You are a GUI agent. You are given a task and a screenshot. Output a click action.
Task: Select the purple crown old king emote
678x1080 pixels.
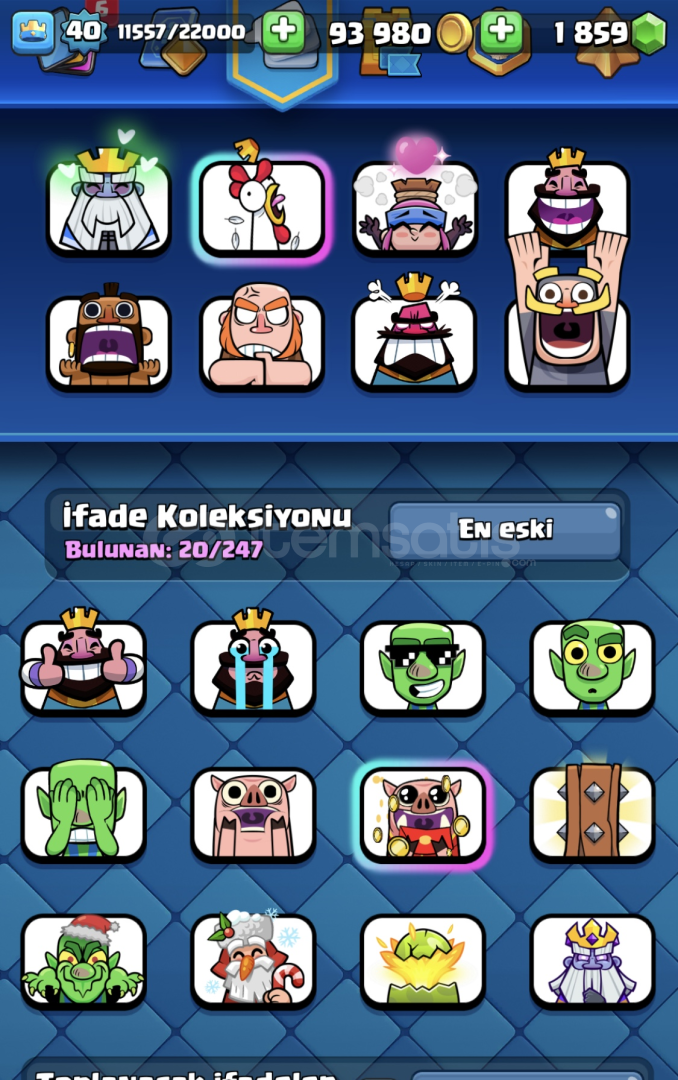(x=592, y=960)
